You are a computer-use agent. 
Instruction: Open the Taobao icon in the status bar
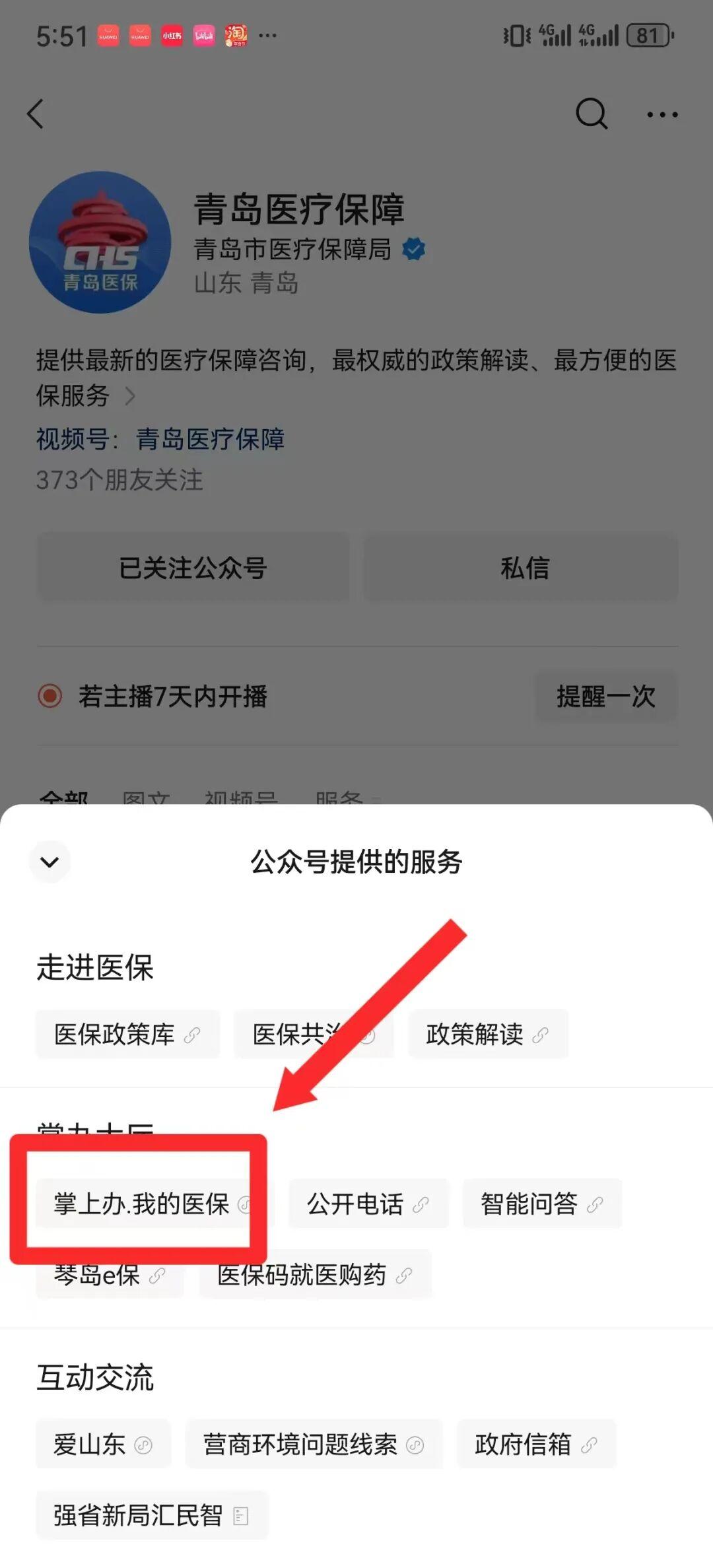coord(237,34)
